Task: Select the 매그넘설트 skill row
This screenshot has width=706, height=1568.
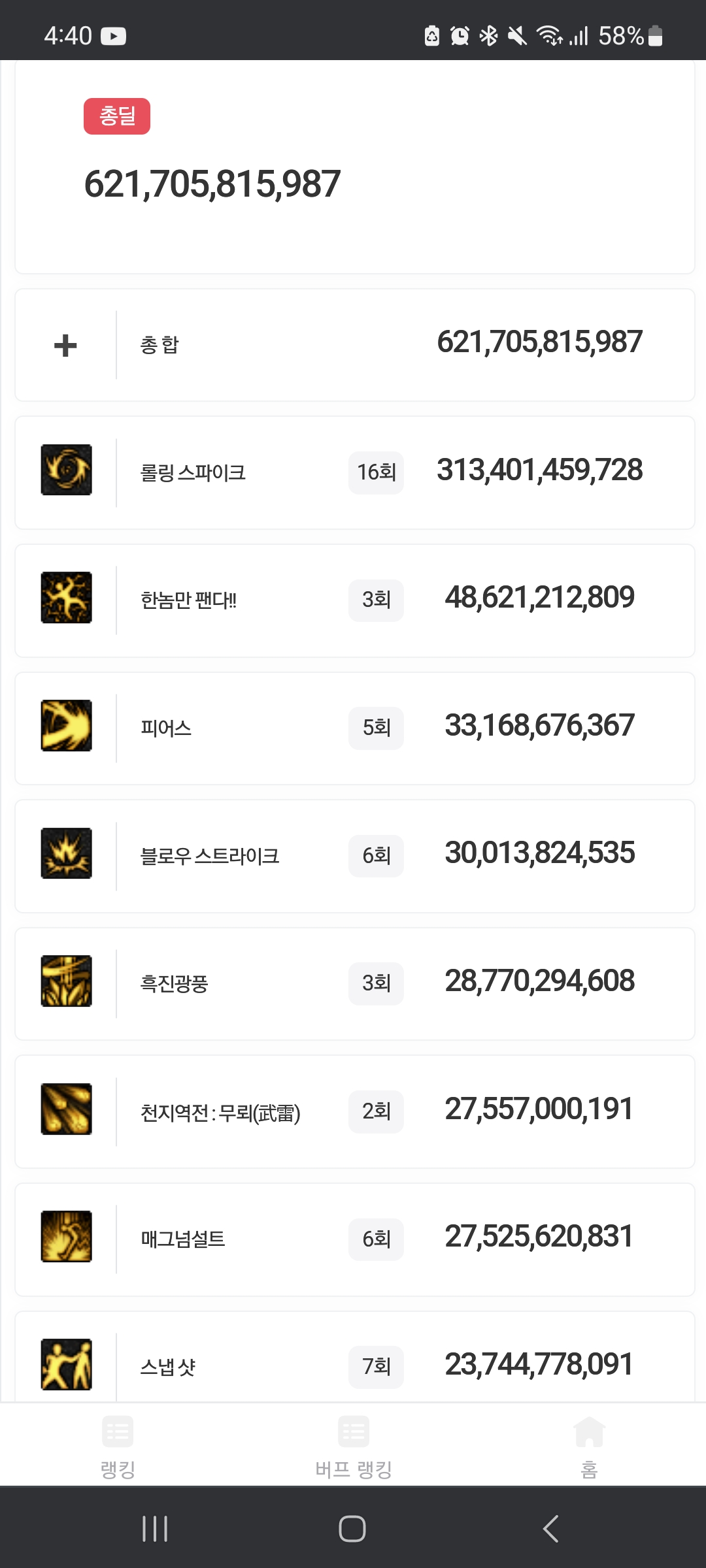Action: [x=354, y=1239]
